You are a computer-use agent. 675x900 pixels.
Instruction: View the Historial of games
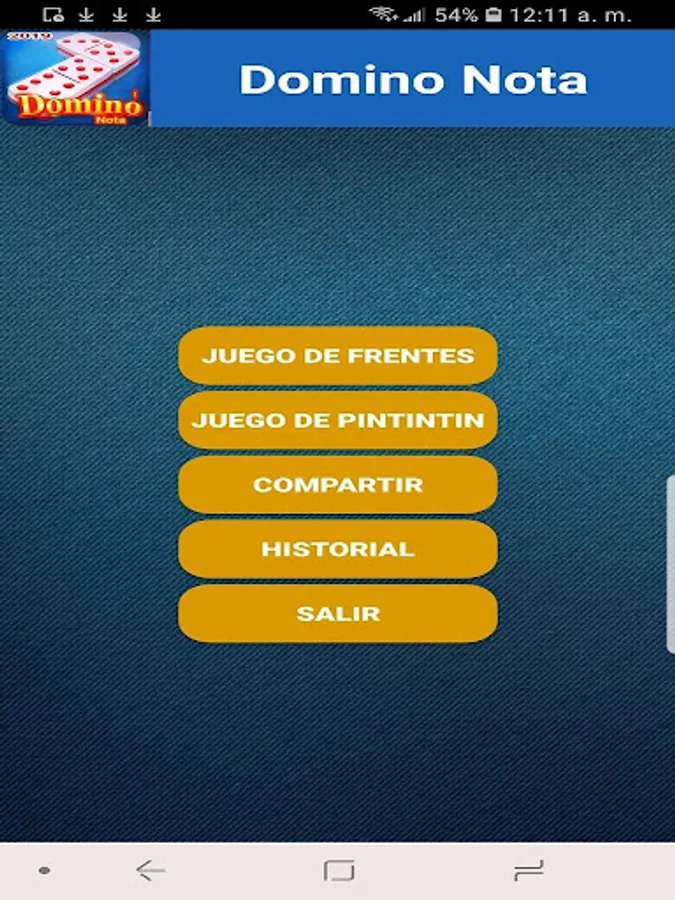337,549
